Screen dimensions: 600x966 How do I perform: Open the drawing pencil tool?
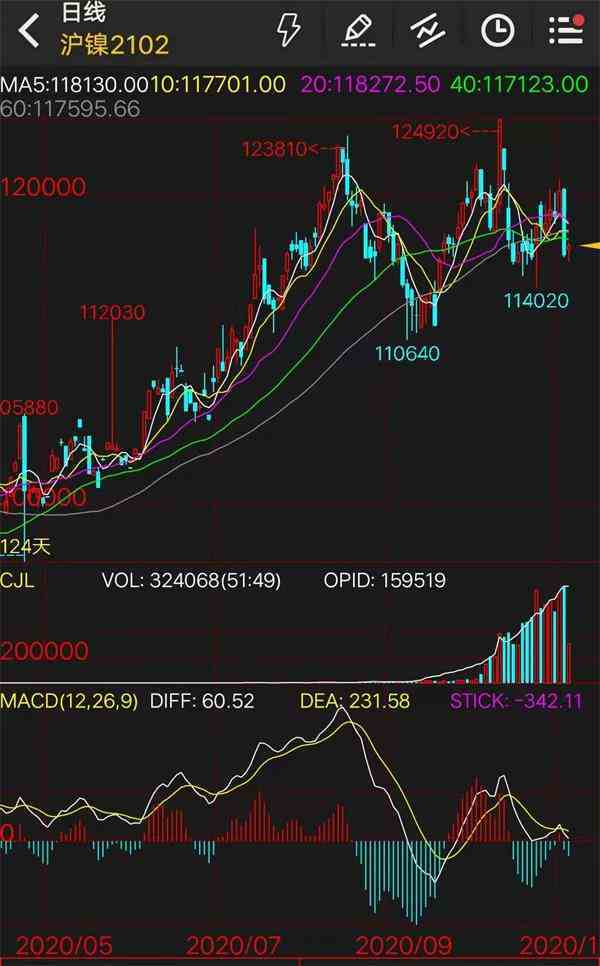click(x=357, y=30)
